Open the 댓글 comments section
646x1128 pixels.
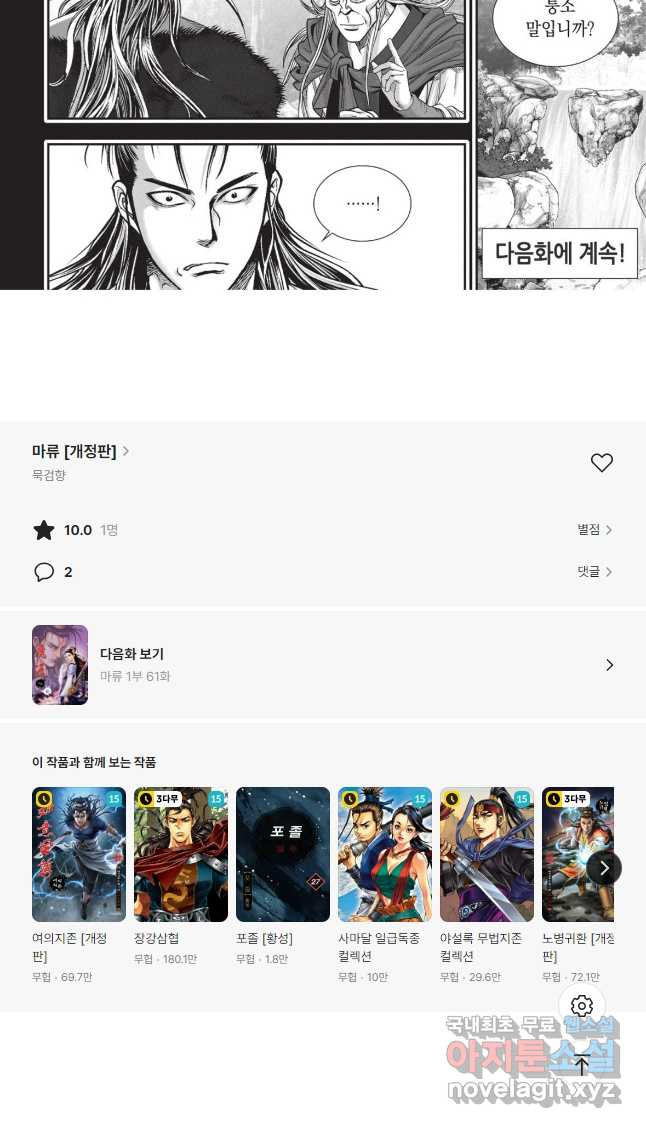click(x=594, y=572)
